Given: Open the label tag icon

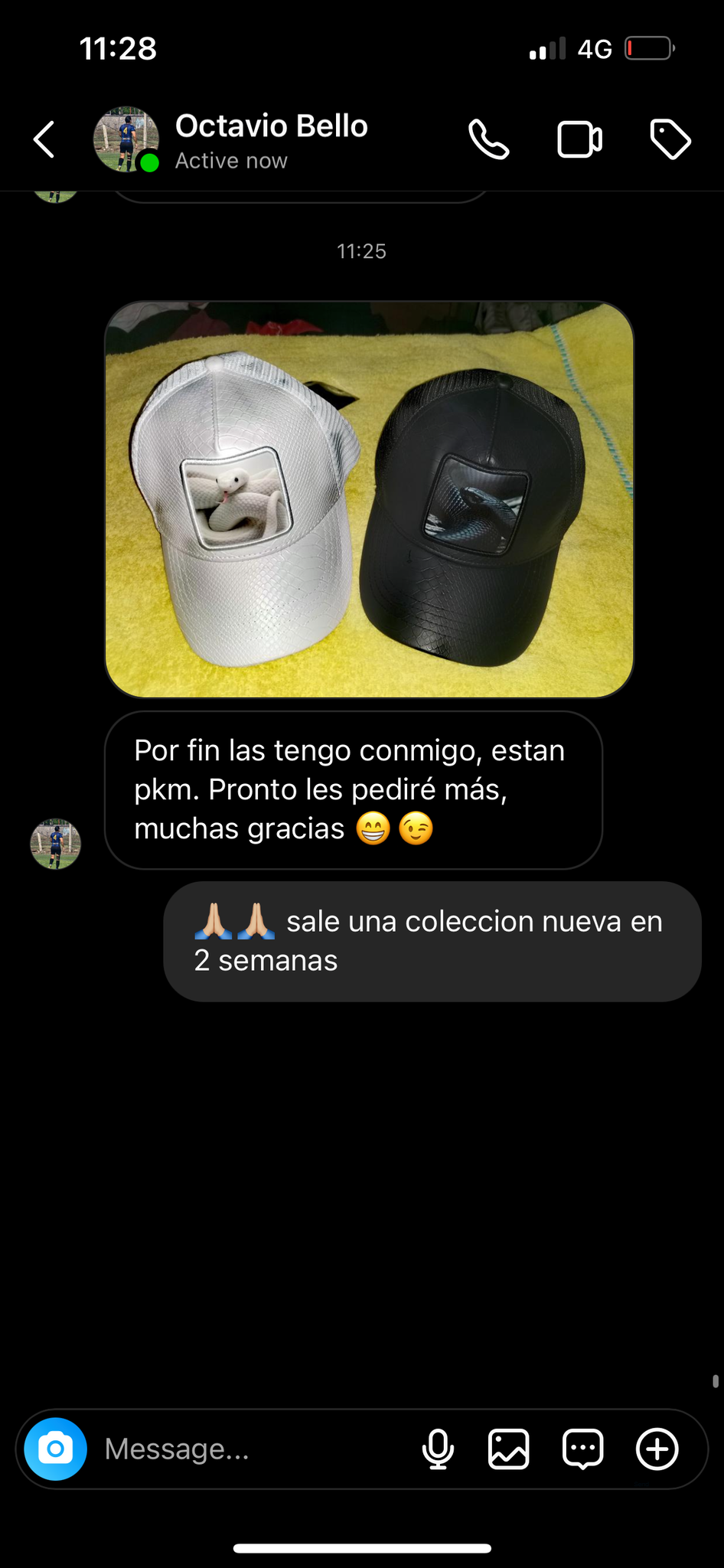Looking at the screenshot, I should click(670, 140).
